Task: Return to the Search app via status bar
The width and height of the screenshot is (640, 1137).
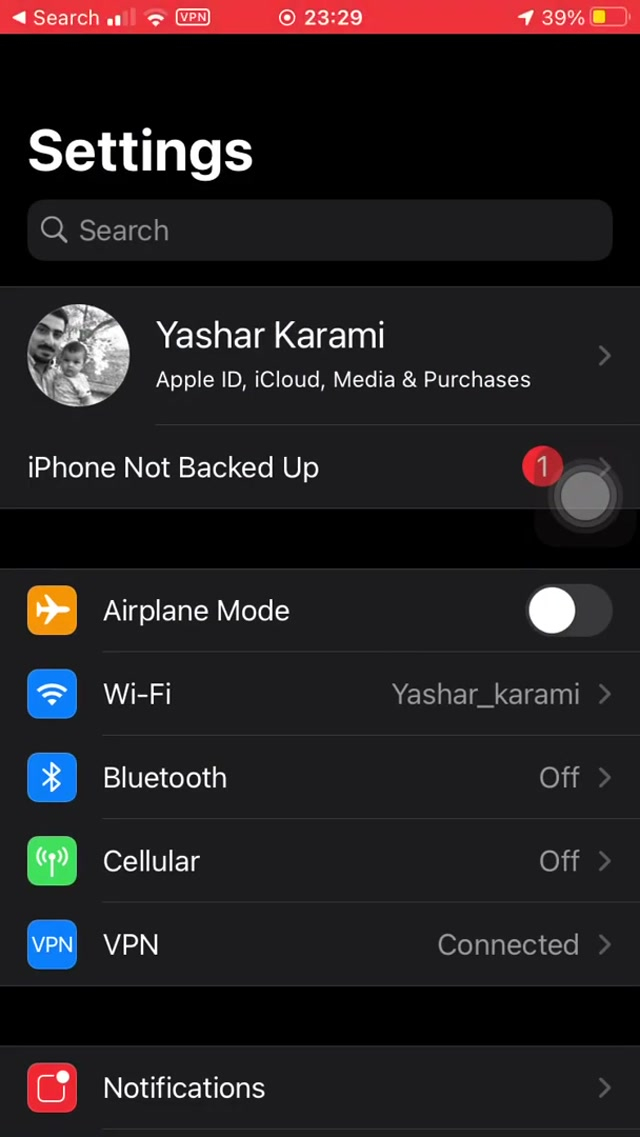Action: [55, 18]
